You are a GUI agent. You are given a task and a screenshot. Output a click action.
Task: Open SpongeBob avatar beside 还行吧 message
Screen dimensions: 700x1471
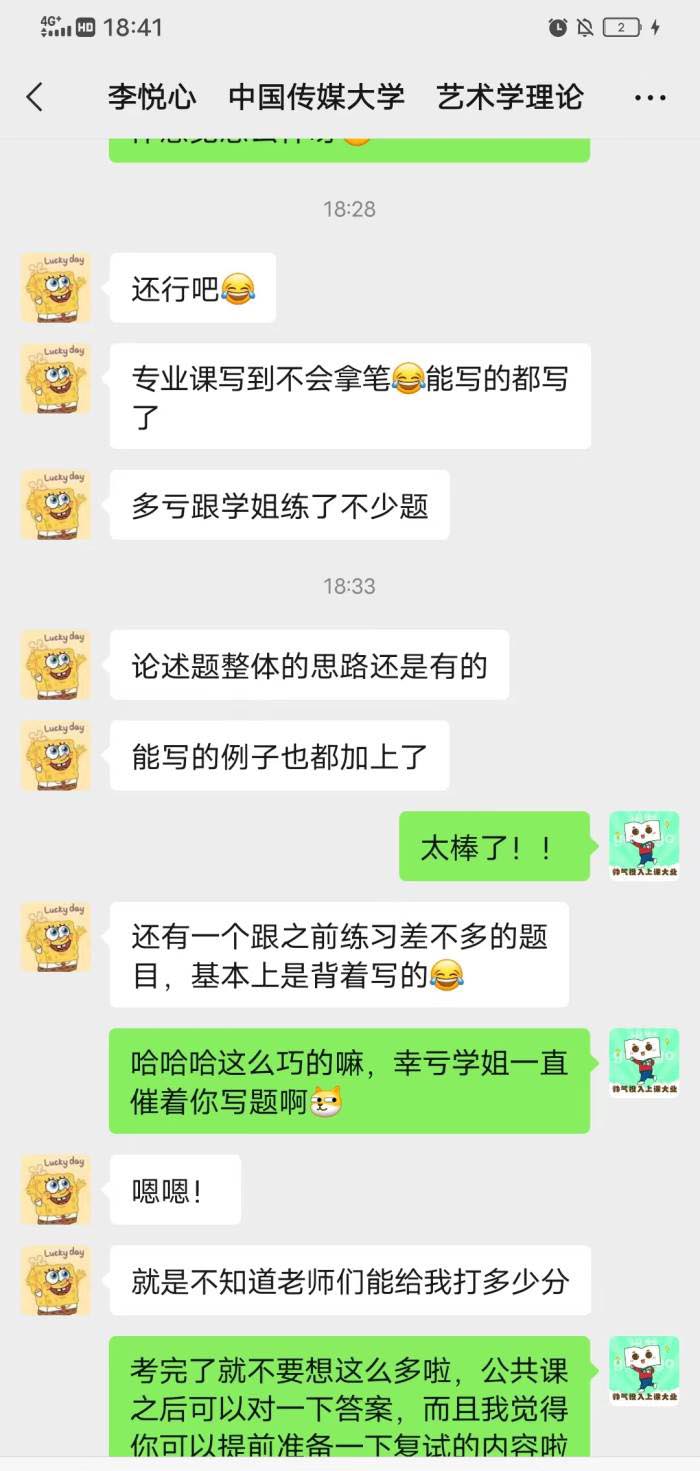coord(56,288)
